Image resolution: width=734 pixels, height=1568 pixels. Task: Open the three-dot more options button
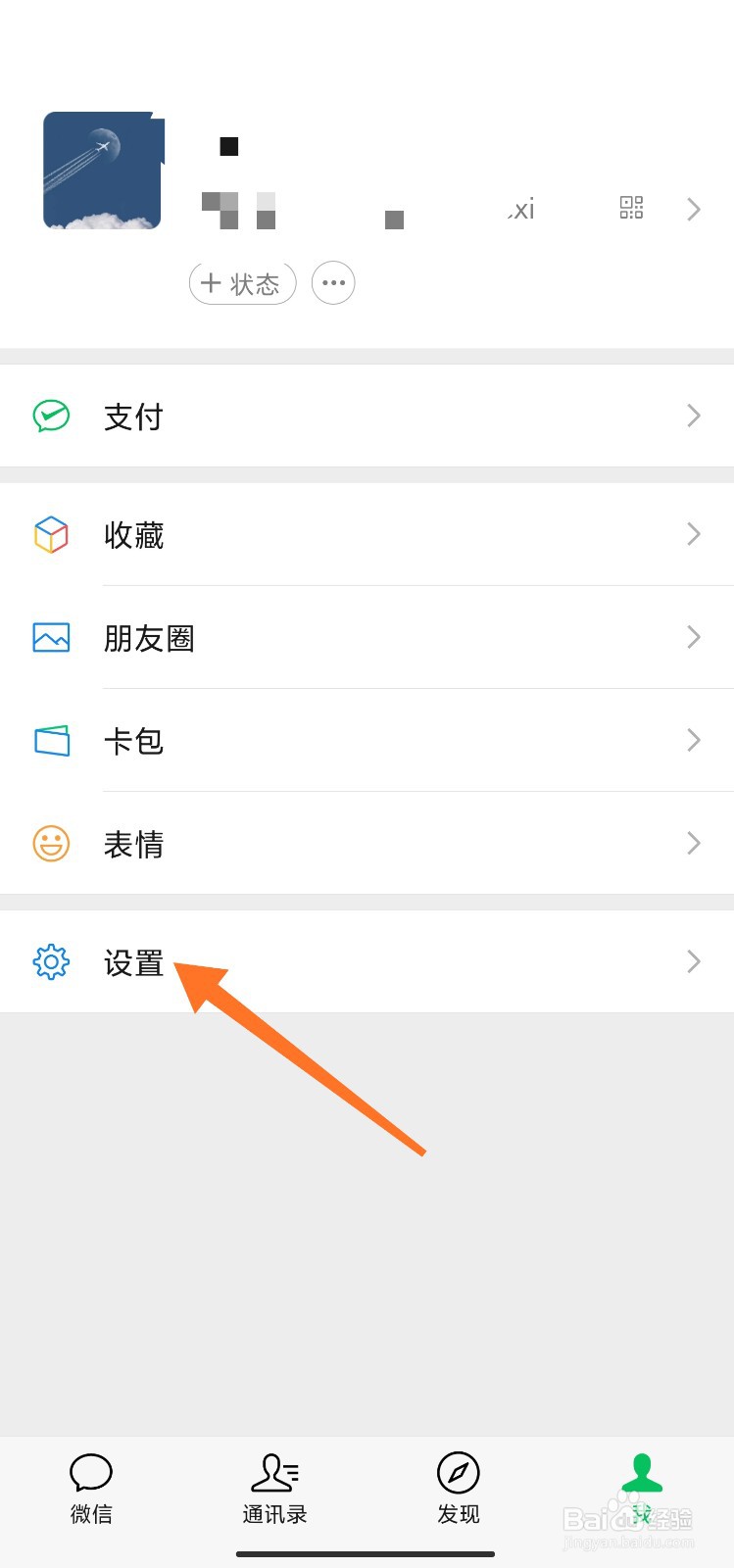pos(333,282)
